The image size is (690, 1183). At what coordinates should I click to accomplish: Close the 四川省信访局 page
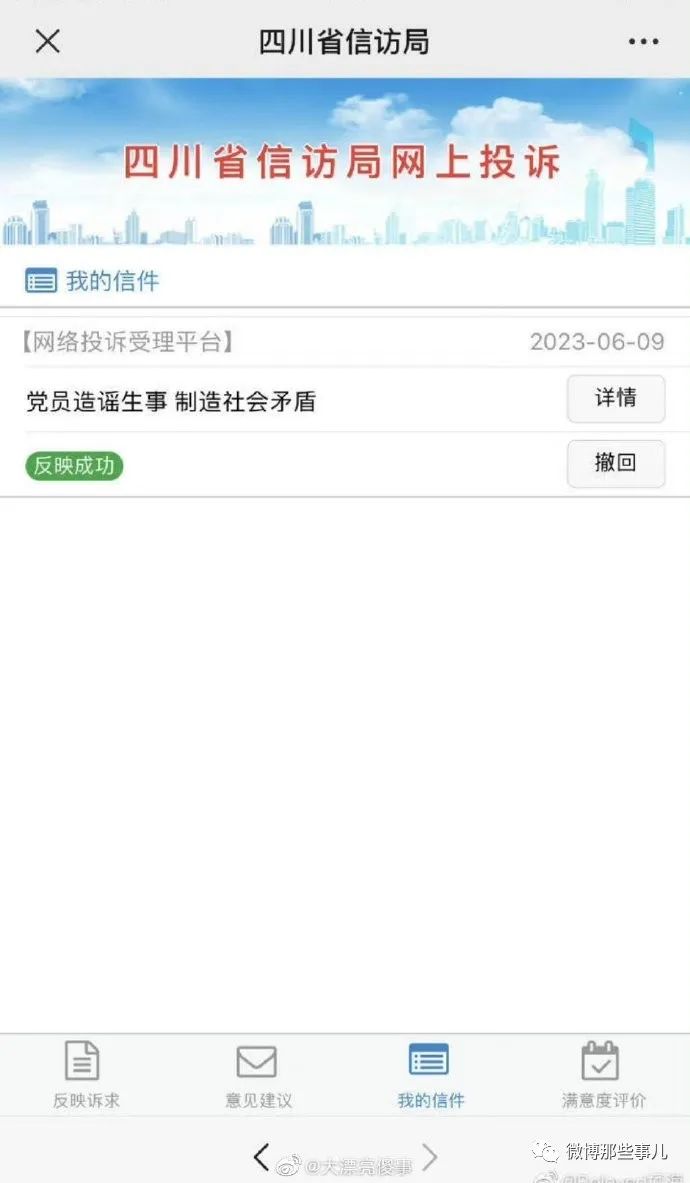click(x=47, y=41)
